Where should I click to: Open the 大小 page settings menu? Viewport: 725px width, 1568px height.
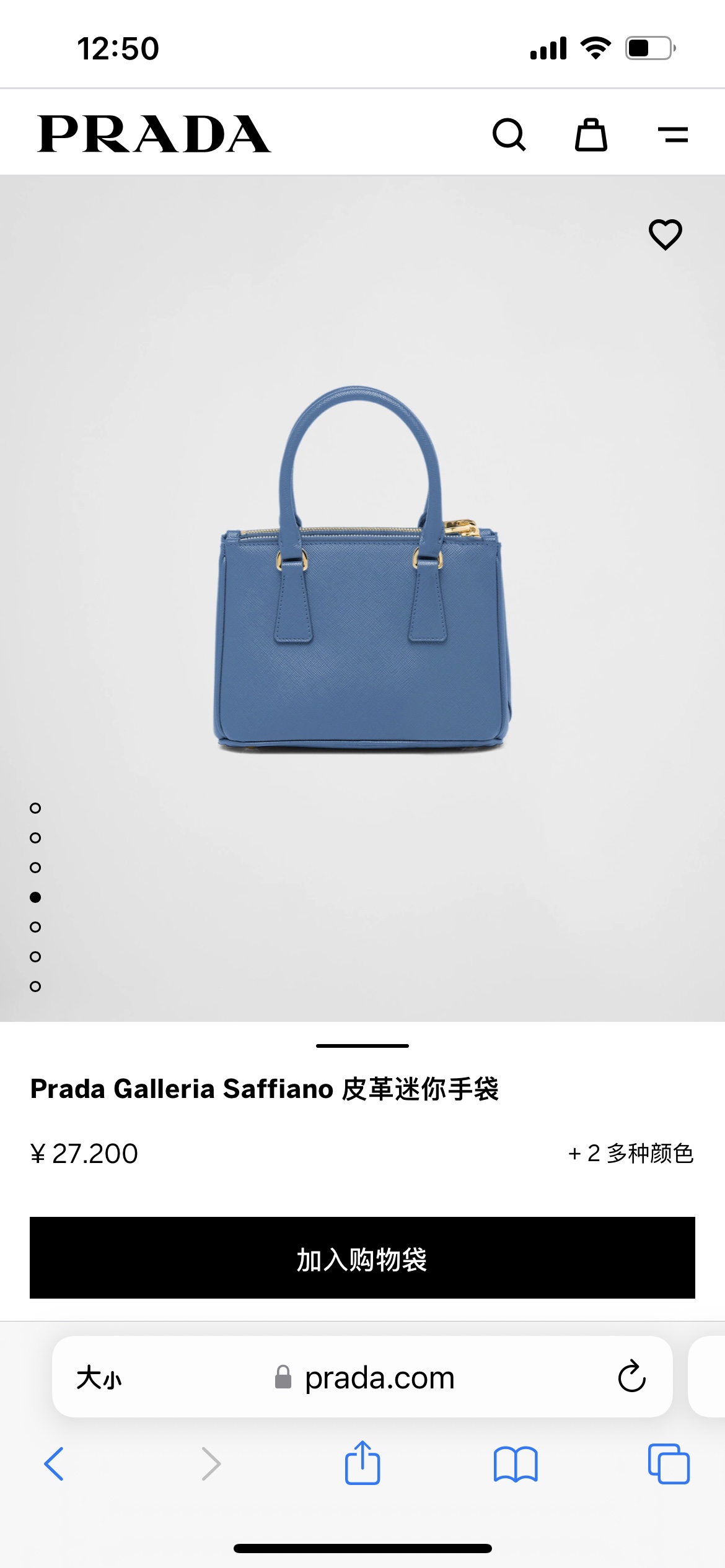pyautogui.click(x=99, y=1378)
